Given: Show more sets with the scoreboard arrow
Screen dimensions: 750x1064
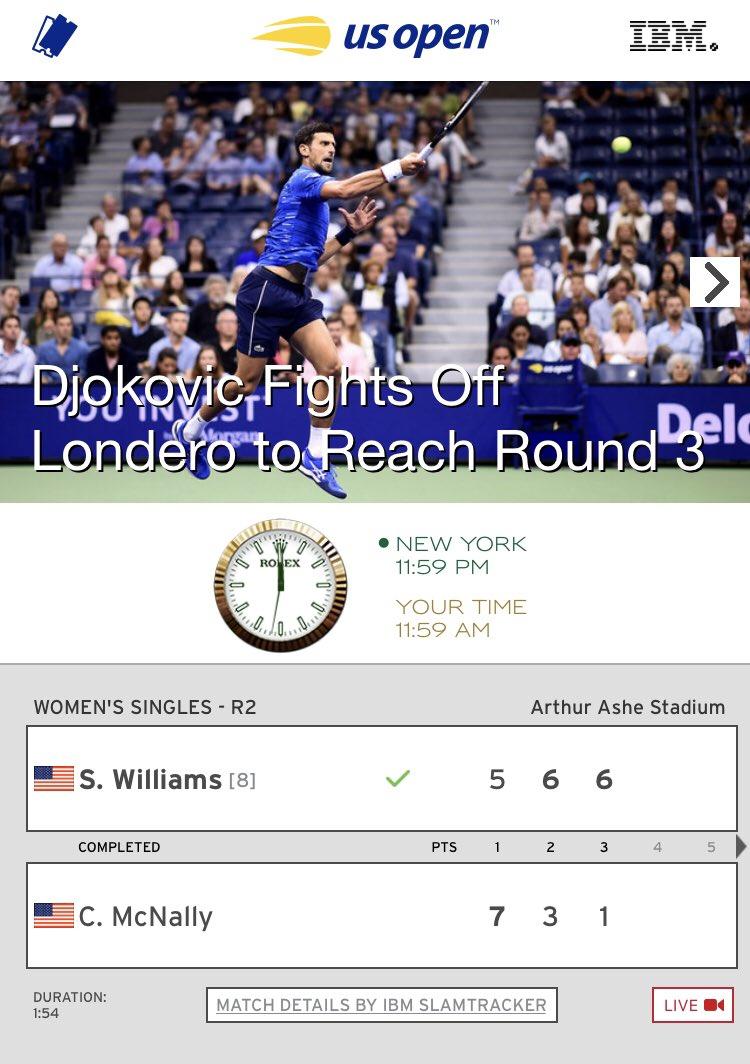Looking at the screenshot, I should (740, 847).
